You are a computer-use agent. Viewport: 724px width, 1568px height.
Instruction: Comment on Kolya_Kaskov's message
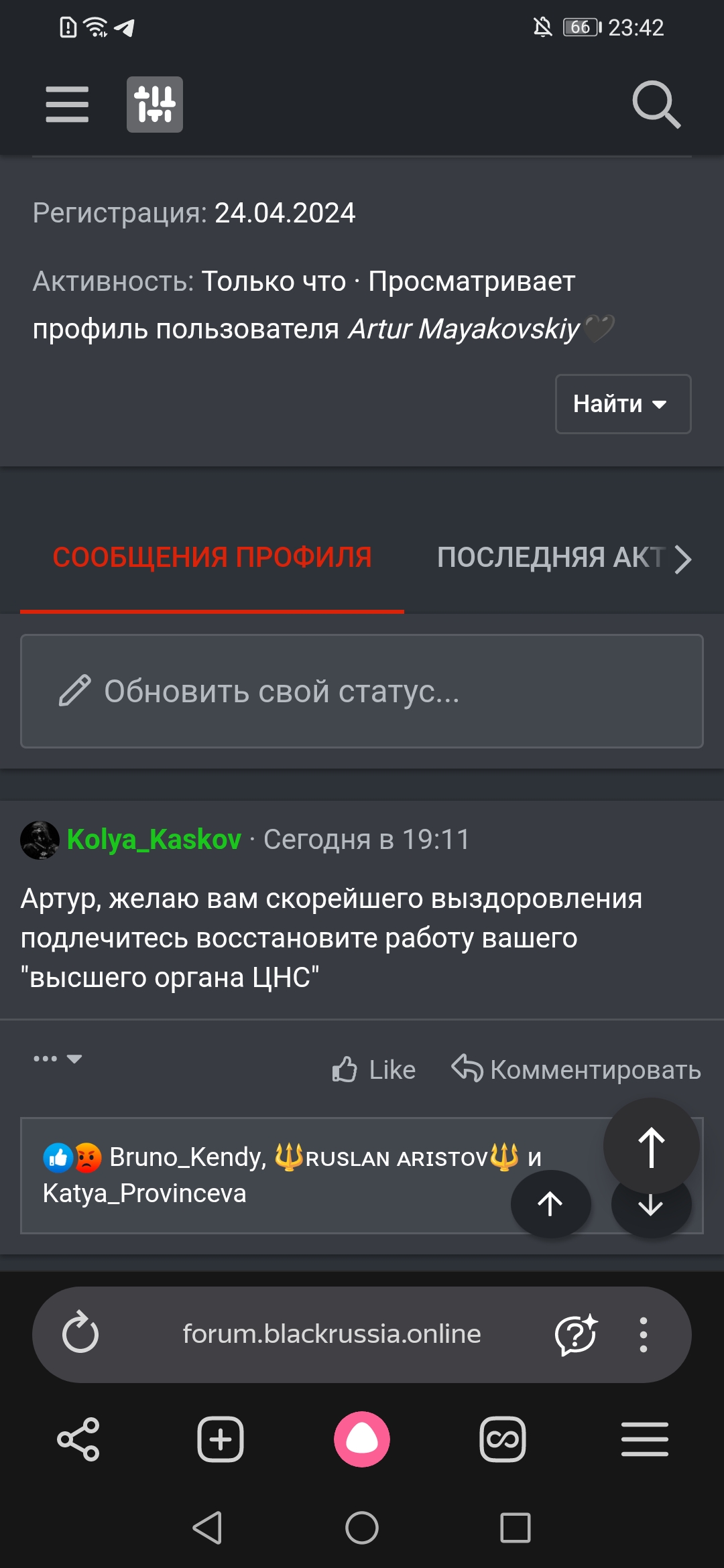[577, 1069]
